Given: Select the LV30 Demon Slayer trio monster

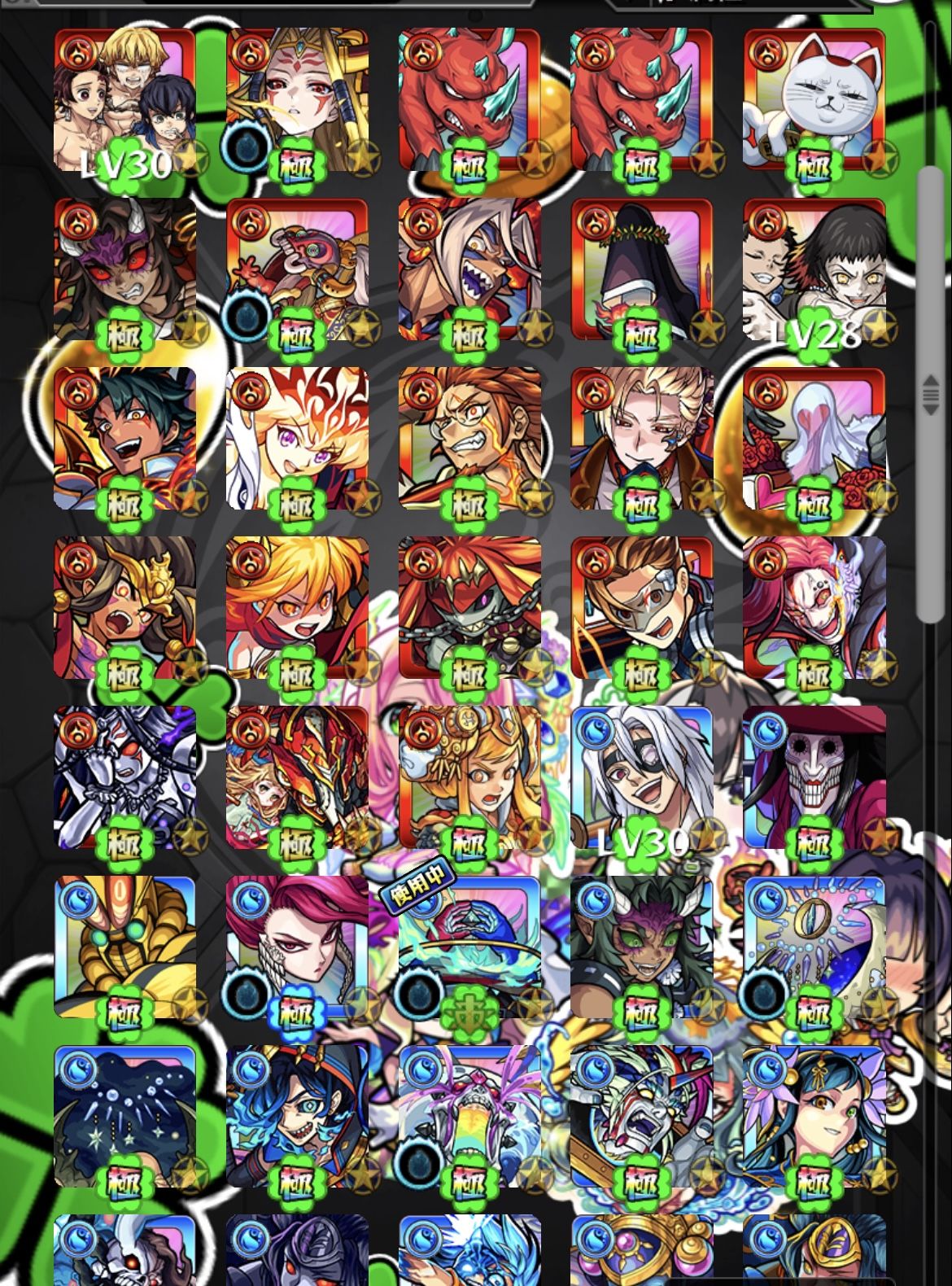Looking at the screenshot, I should pos(124,101).
